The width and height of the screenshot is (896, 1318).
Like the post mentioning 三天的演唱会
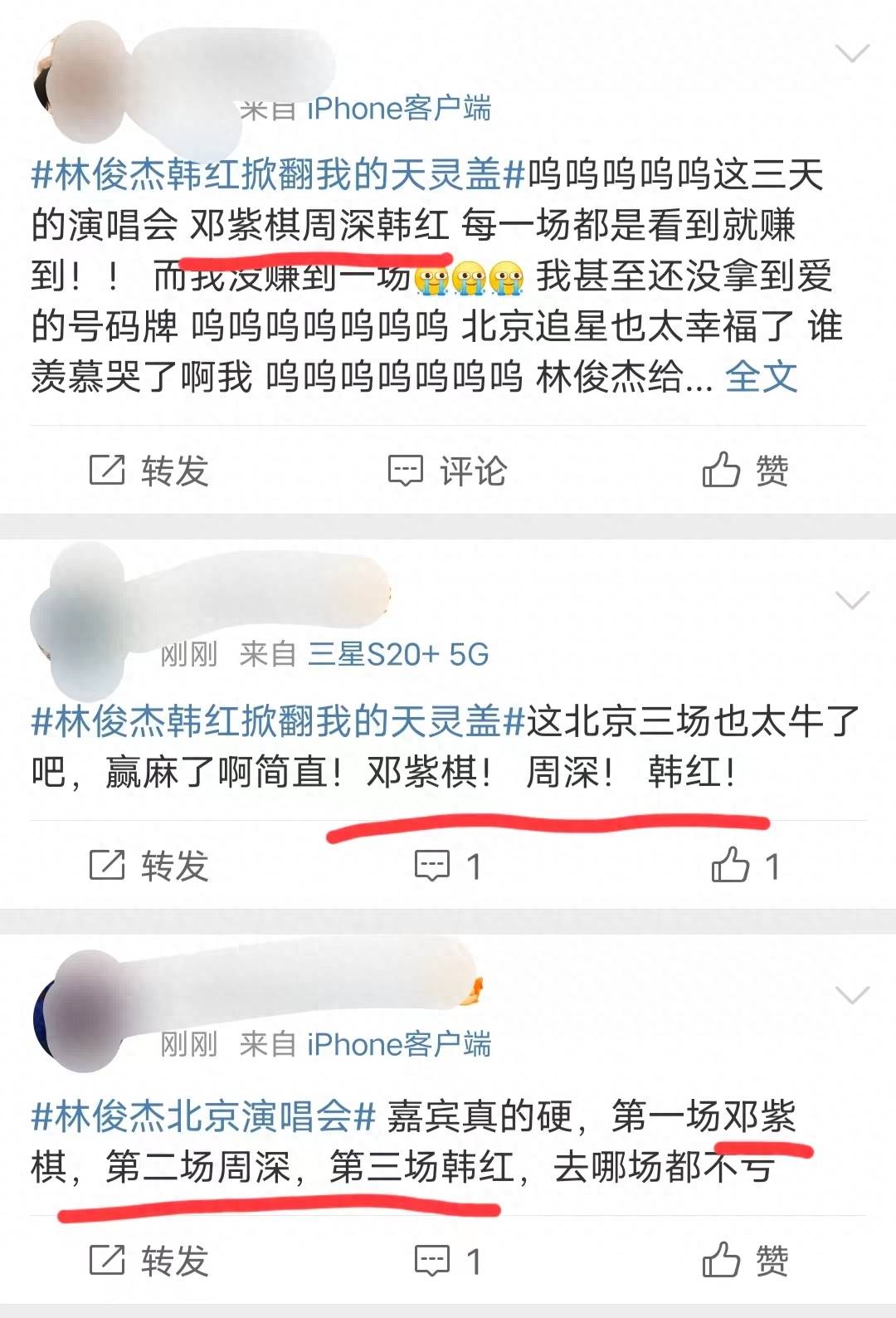tap(745, 471)
